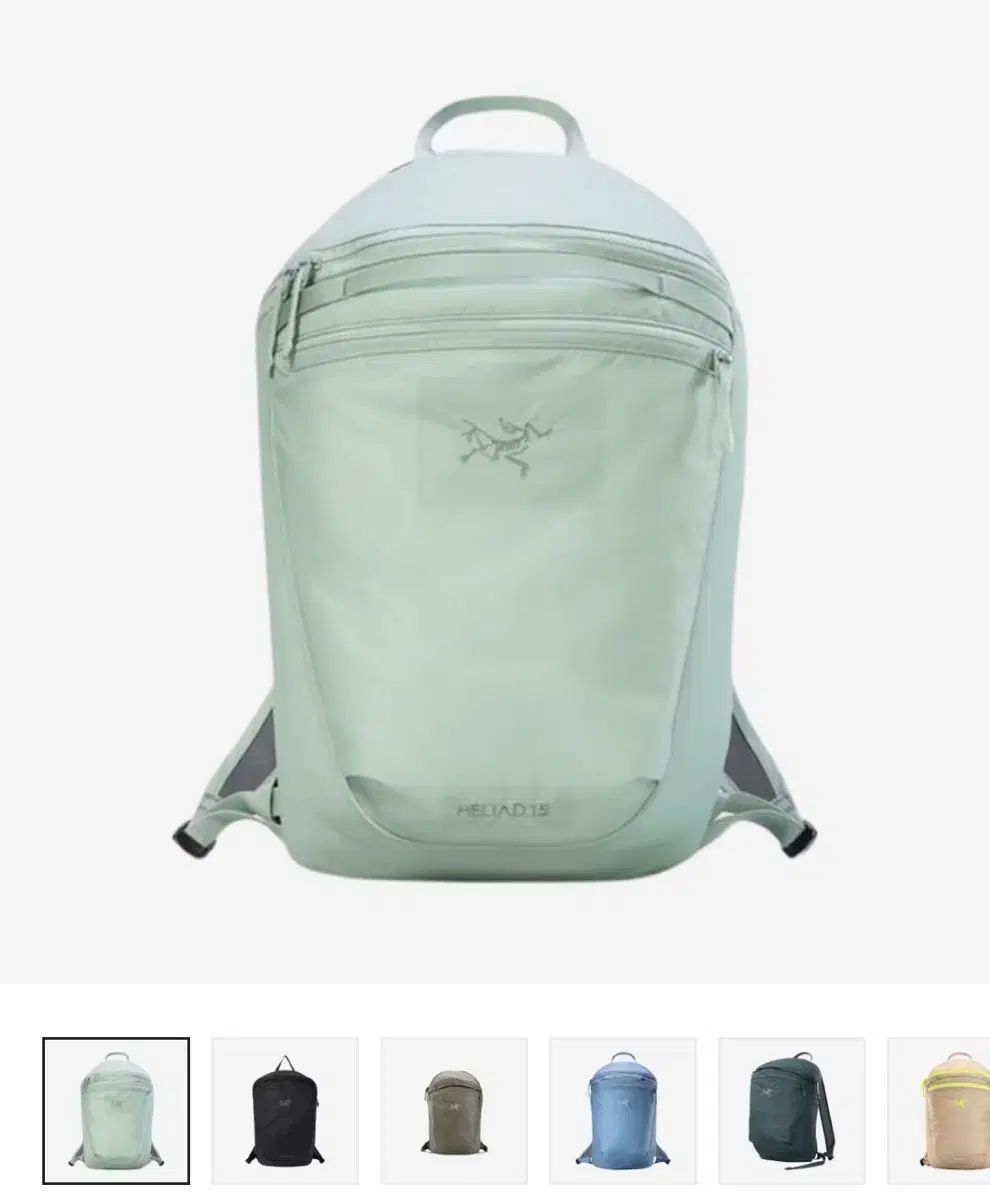Show the dark teal backpack thumbnail
Screen dimensions: 990x1200
click(791, 1110)
